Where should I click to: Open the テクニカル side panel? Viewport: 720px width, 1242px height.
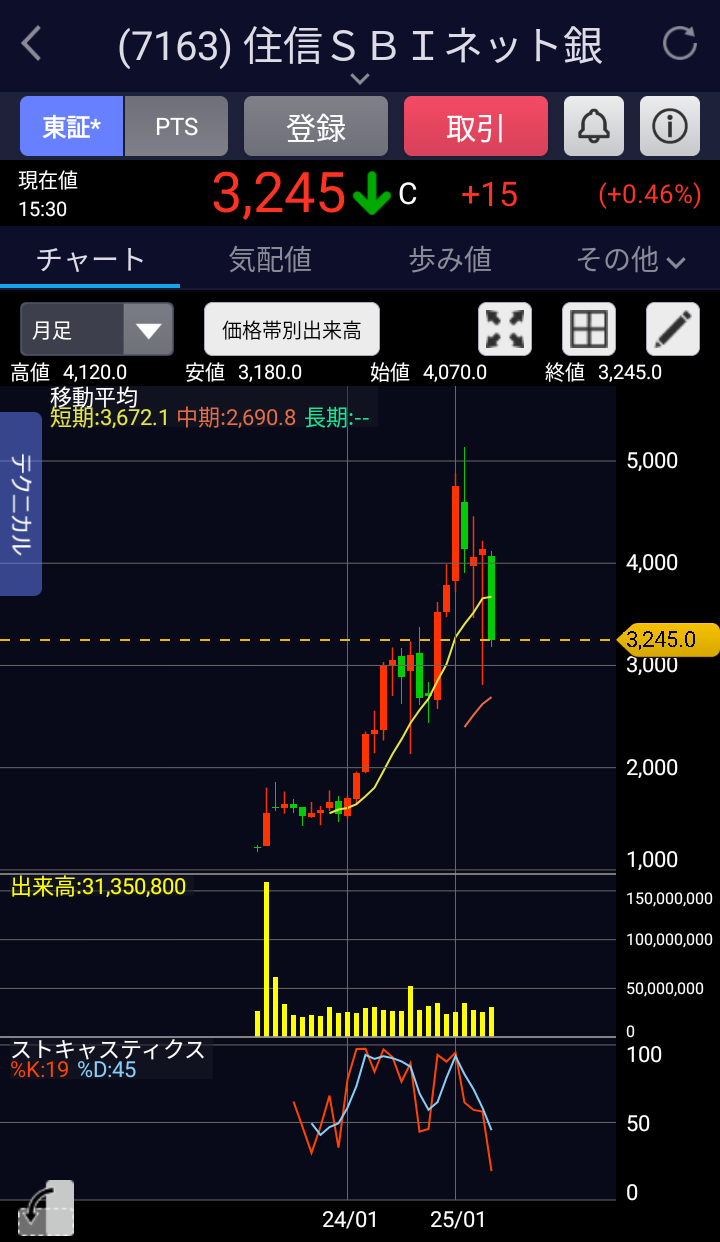pos(21,503)
